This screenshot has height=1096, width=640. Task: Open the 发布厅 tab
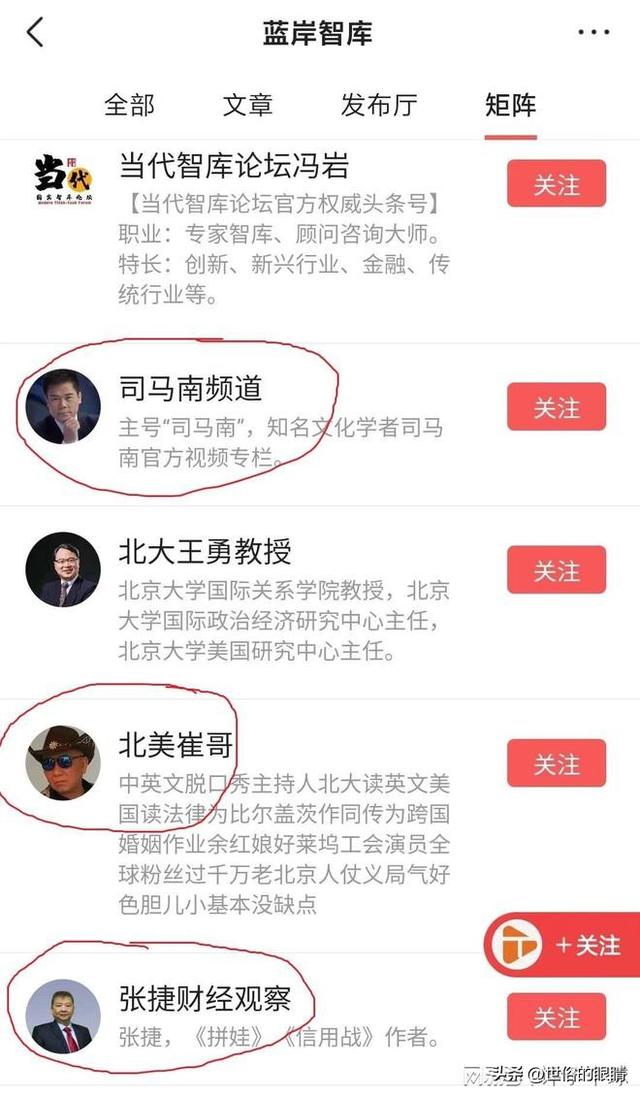pyautogui.click(x=379, y=106)
